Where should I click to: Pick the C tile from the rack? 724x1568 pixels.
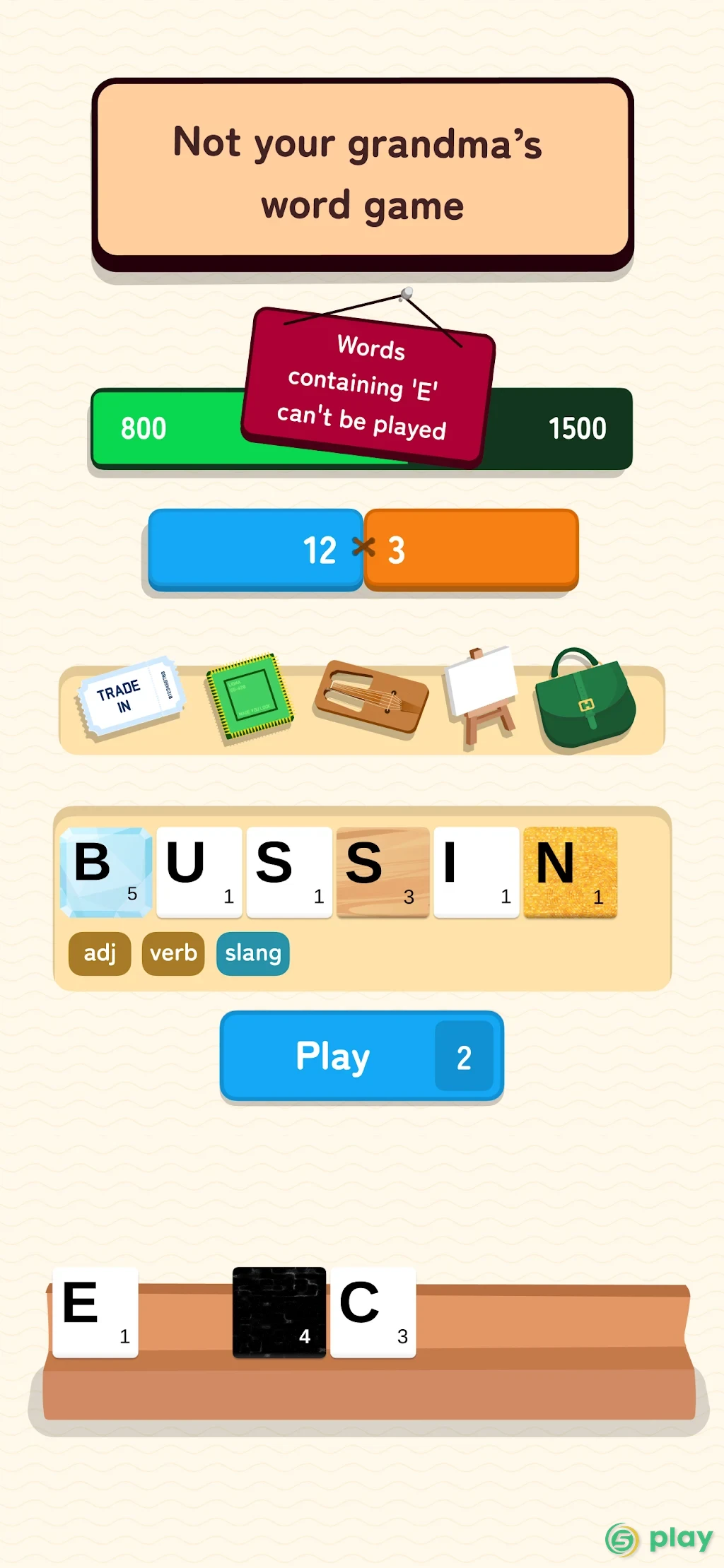tap(373, 1312)
